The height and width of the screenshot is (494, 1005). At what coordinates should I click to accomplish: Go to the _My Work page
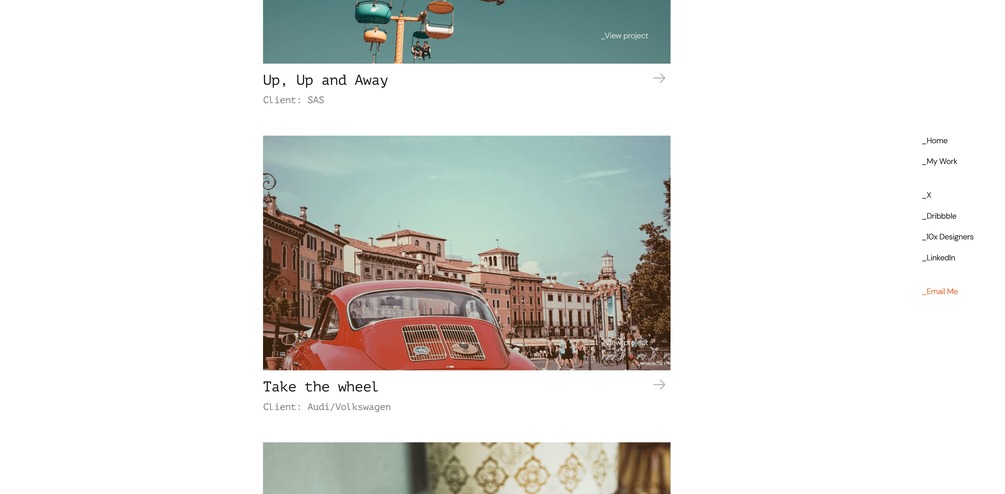[x=939, y=162]
